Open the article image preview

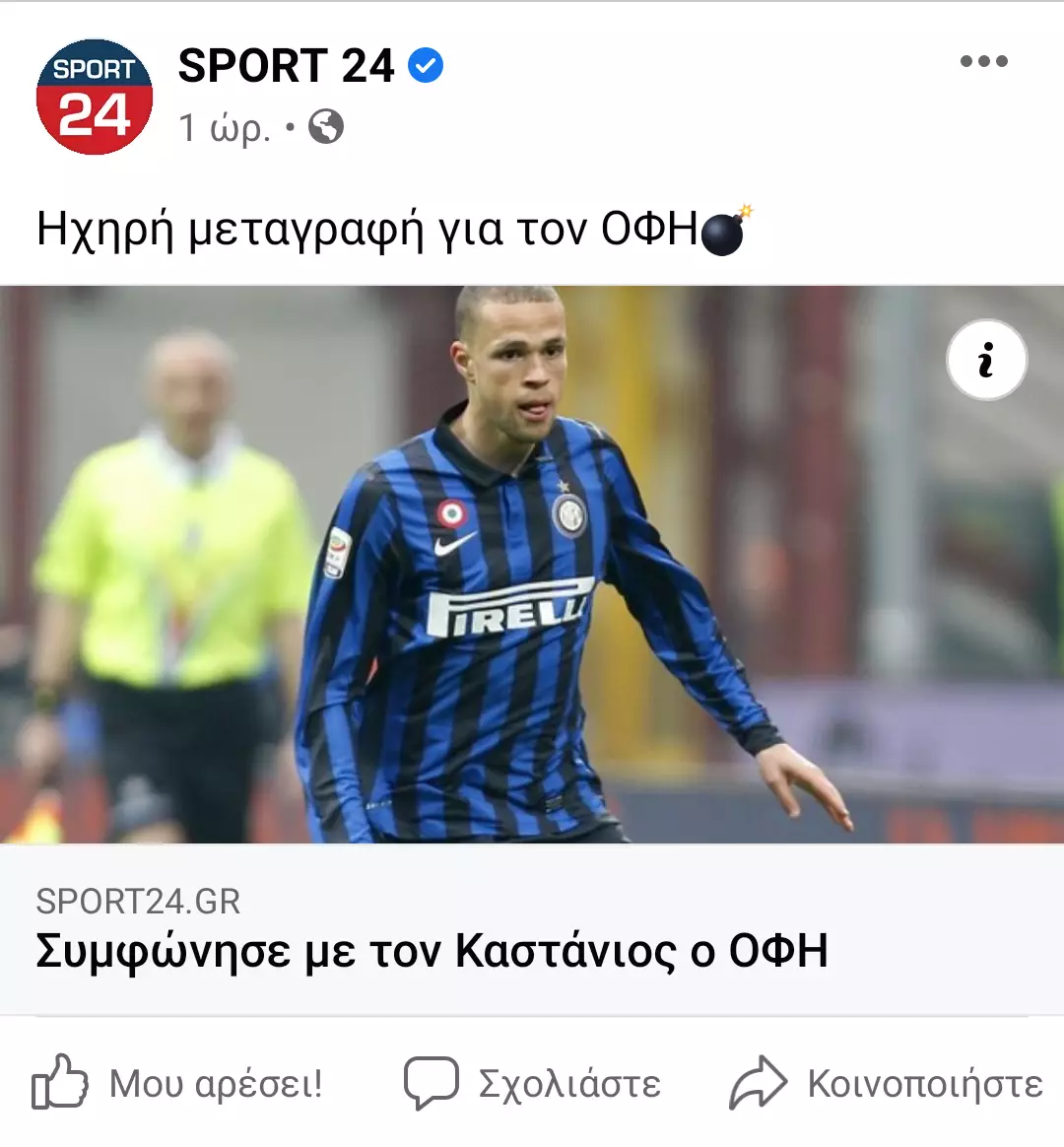pos(532,564)
